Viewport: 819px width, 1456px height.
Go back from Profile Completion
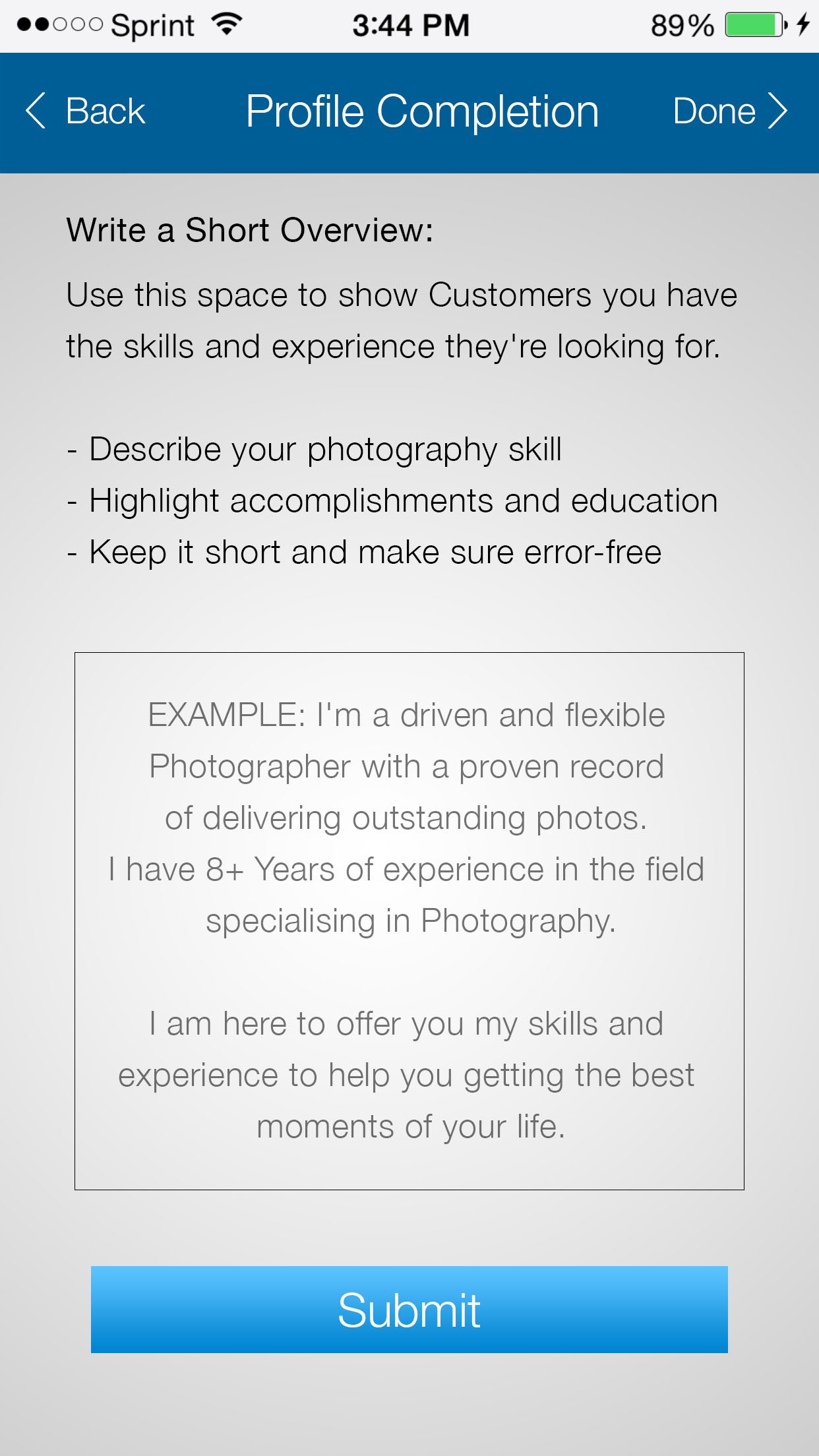[x=85, y=111]
